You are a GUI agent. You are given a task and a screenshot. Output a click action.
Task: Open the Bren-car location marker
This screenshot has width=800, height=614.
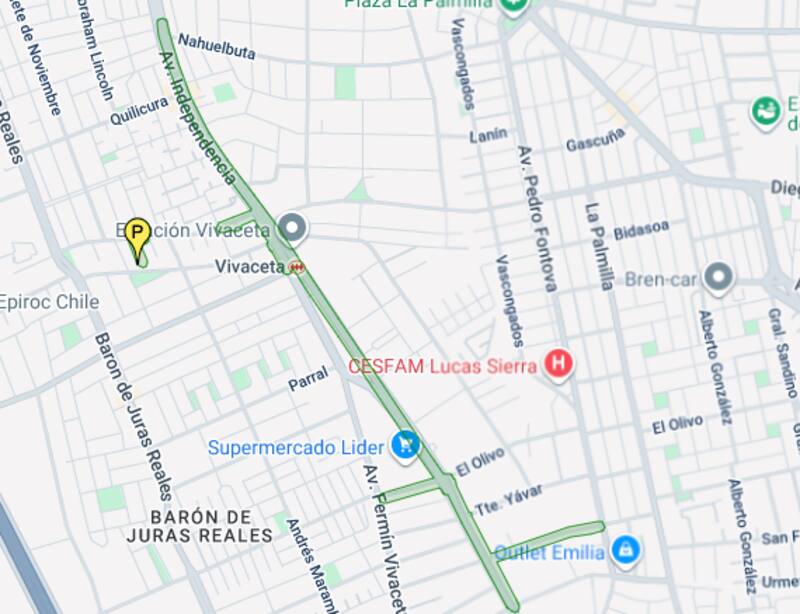tap(718, 278)
